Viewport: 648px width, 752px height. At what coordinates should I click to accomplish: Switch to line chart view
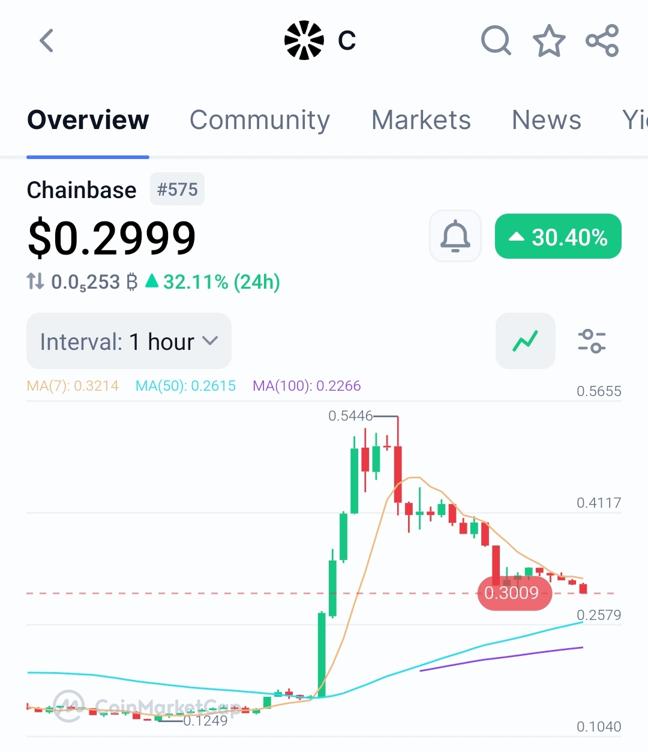[x=525, y=341]
